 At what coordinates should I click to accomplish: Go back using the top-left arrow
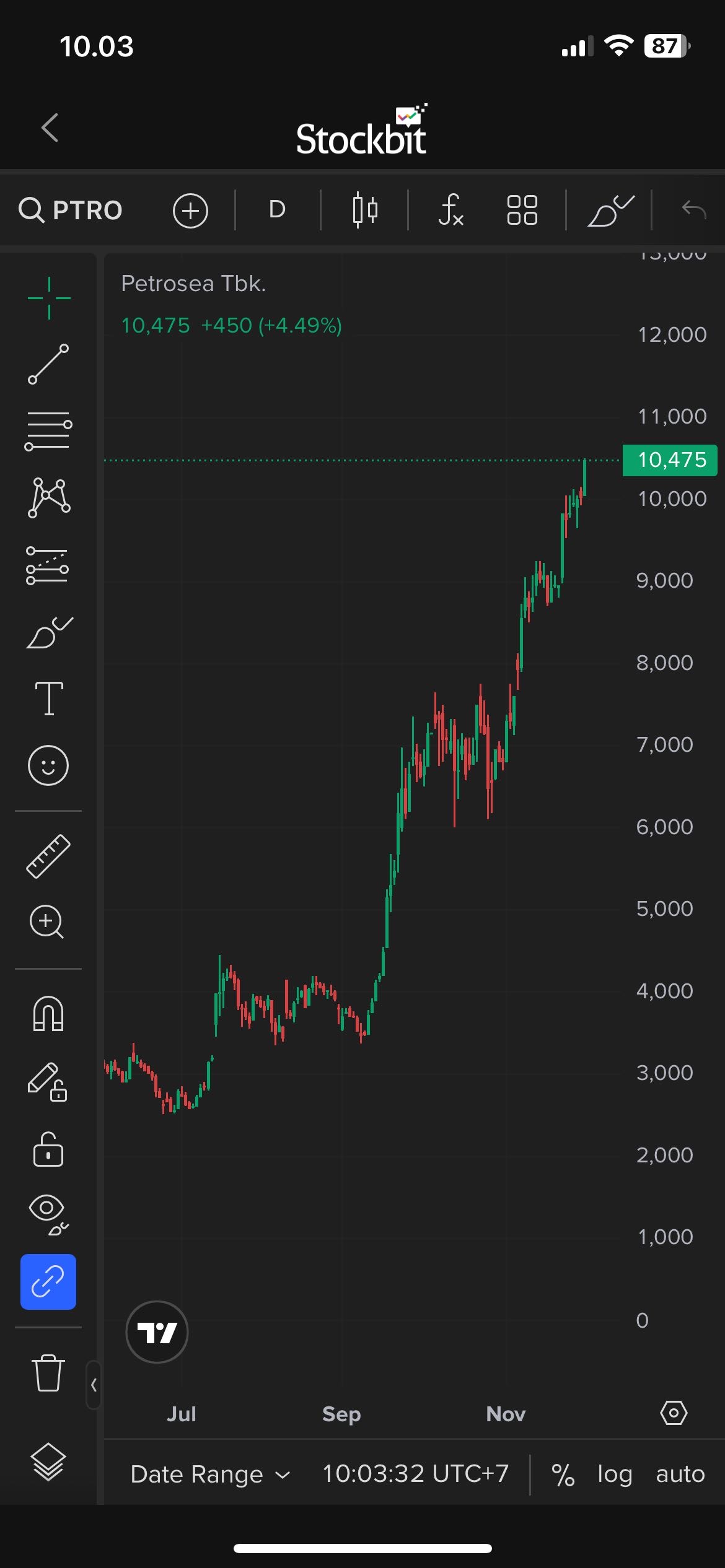pyautogui.click(x=50, y=128)
